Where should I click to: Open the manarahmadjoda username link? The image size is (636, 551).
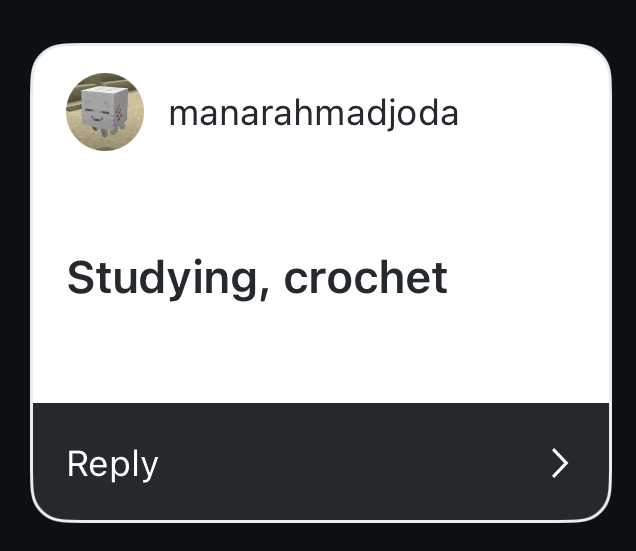(x=313, y=114)
